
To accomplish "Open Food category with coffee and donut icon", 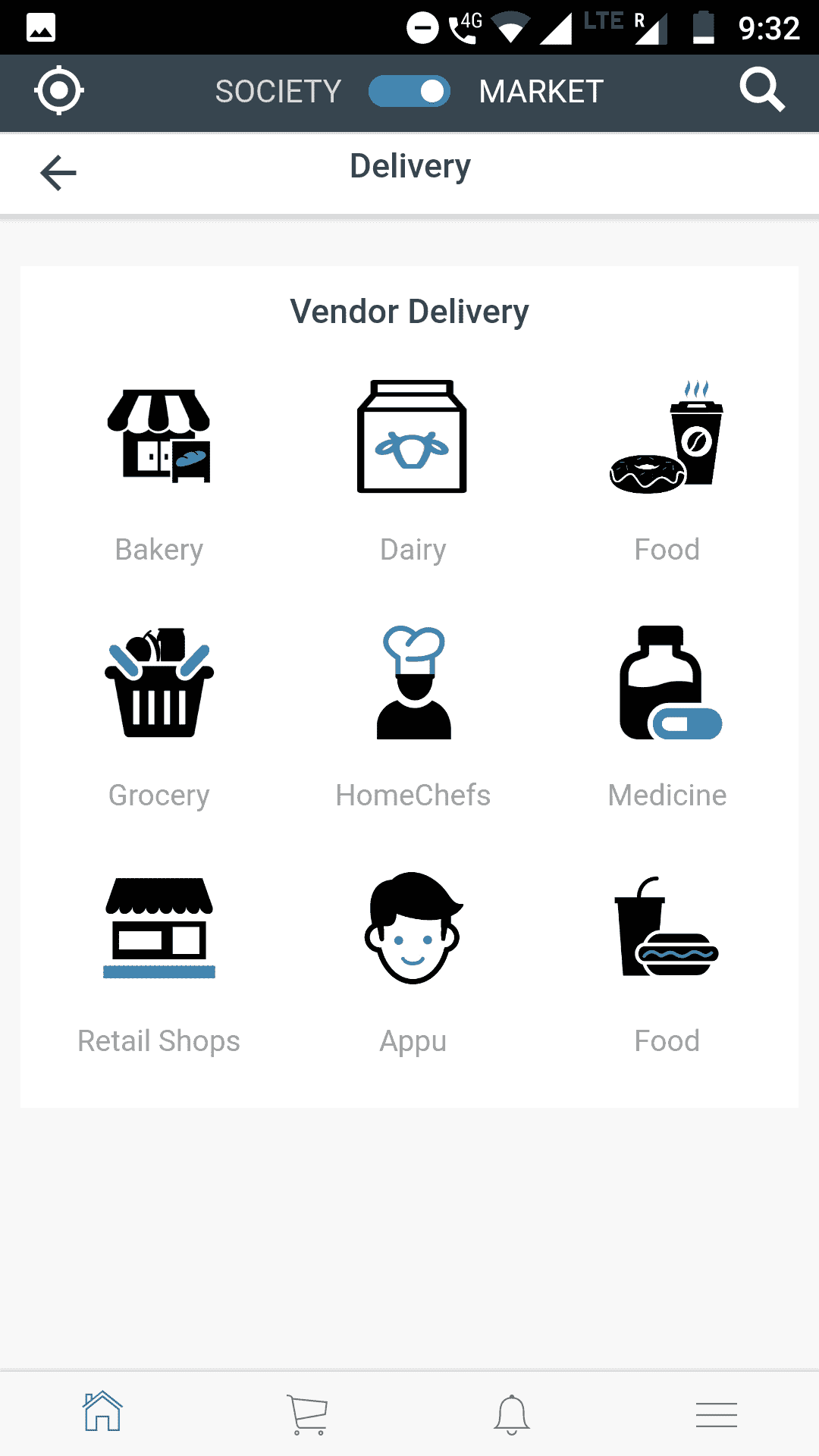I will [667, 470].
